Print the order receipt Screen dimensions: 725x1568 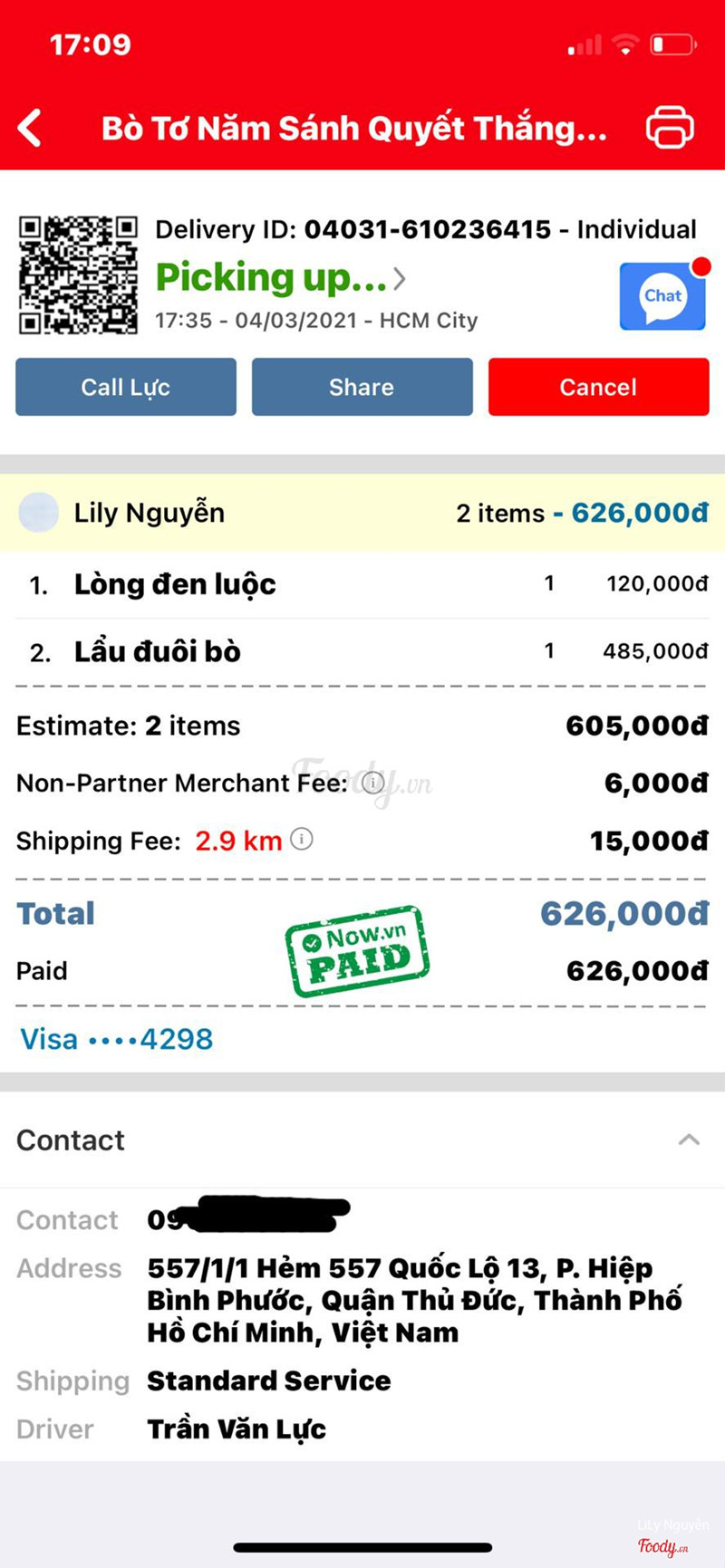point(670,128)
